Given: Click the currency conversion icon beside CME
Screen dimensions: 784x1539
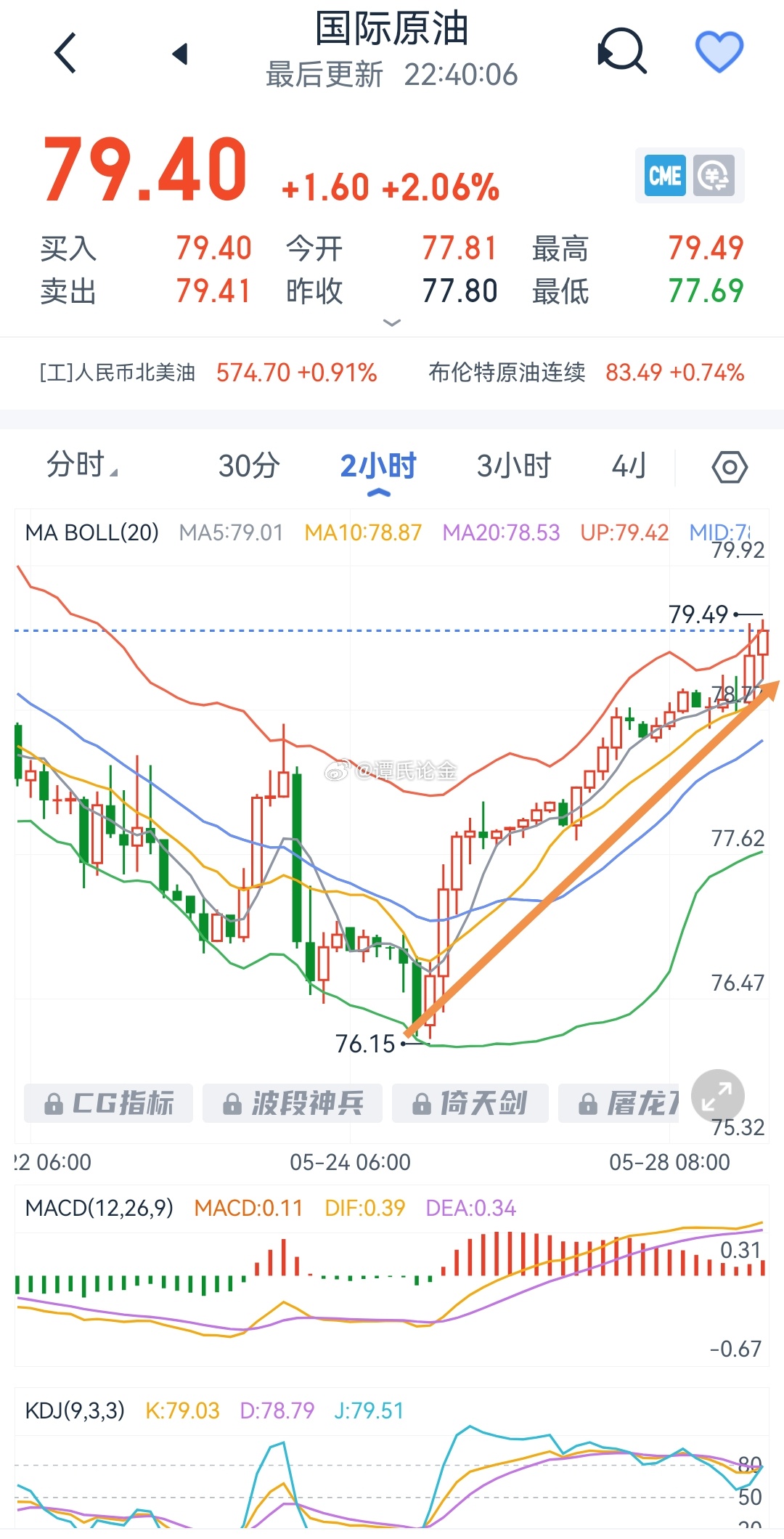Looking at the screenshot, I should (714, 175).
